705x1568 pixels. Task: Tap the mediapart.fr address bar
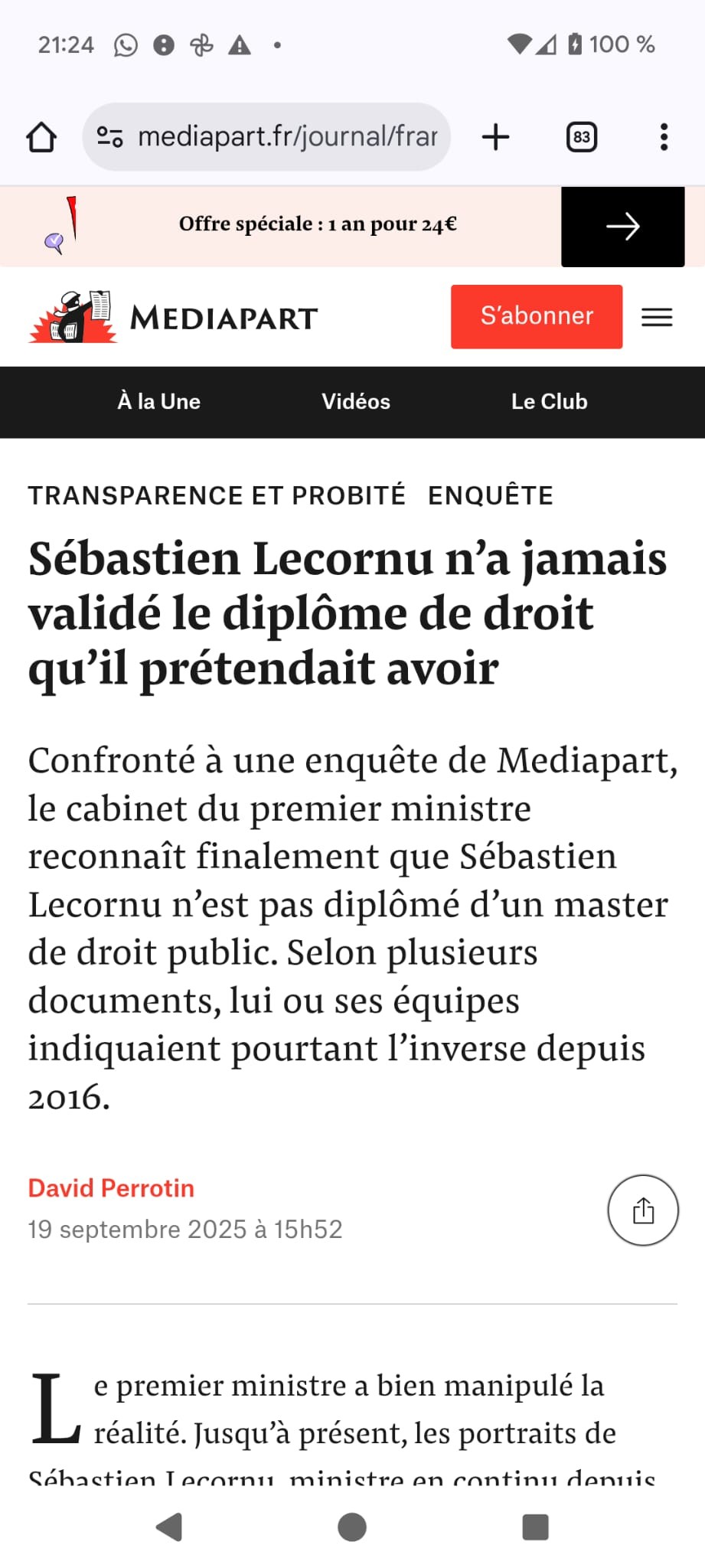(266, 138)
